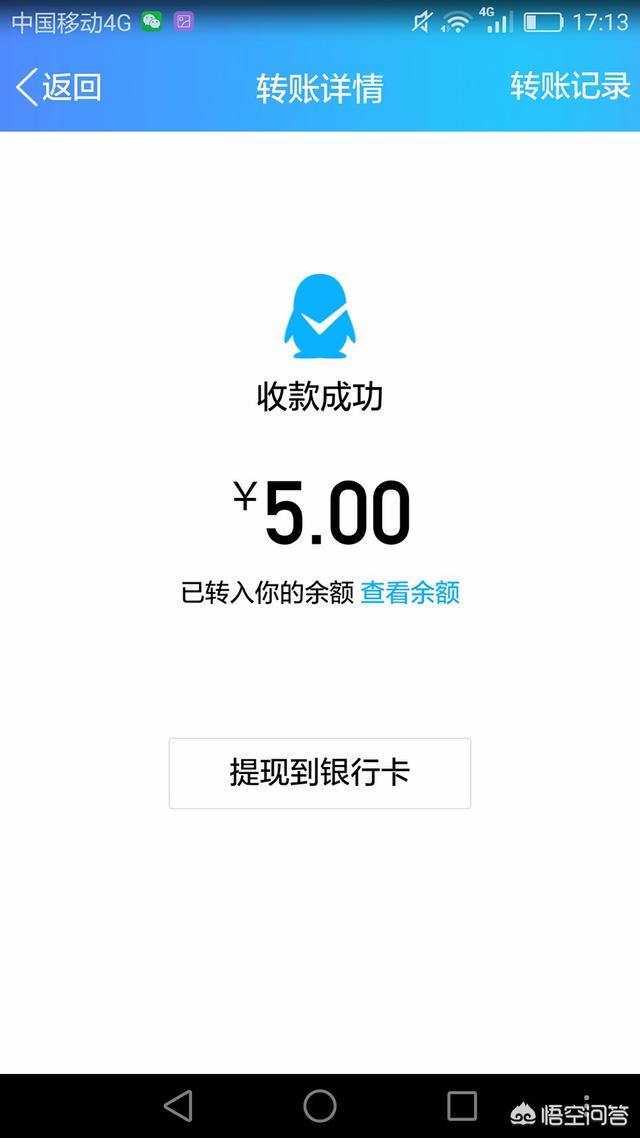The height and width of the screenshot is (1138, 640).
Task: Tap 提现到银行卡 button
Action: [x=320, y=773]
